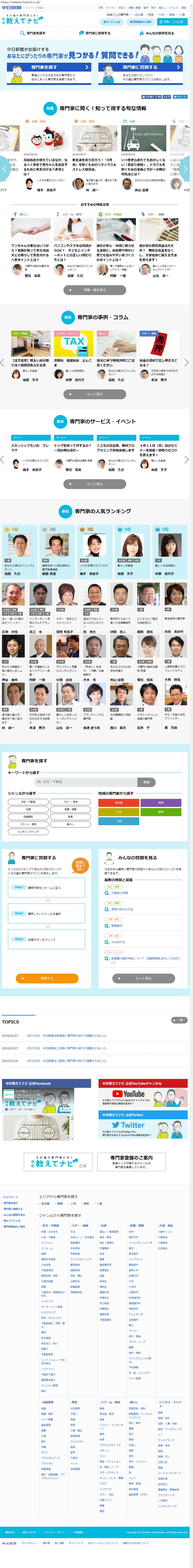Tap もっと見る under 専門家の事例・コラム
193x1568 pixels.
point(95,394)
